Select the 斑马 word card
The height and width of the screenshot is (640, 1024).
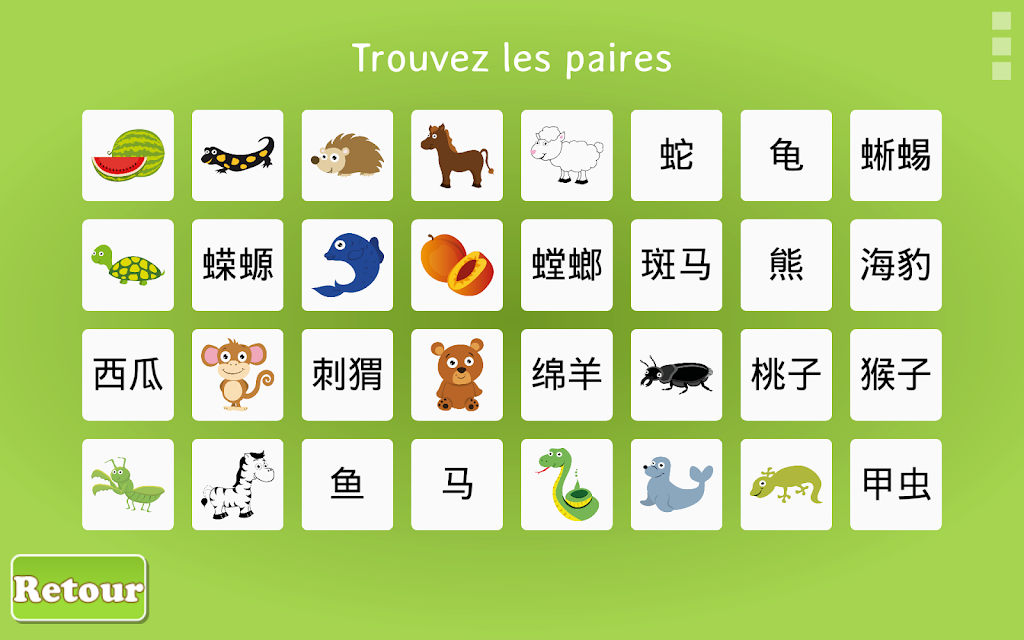tap(677, 265)
